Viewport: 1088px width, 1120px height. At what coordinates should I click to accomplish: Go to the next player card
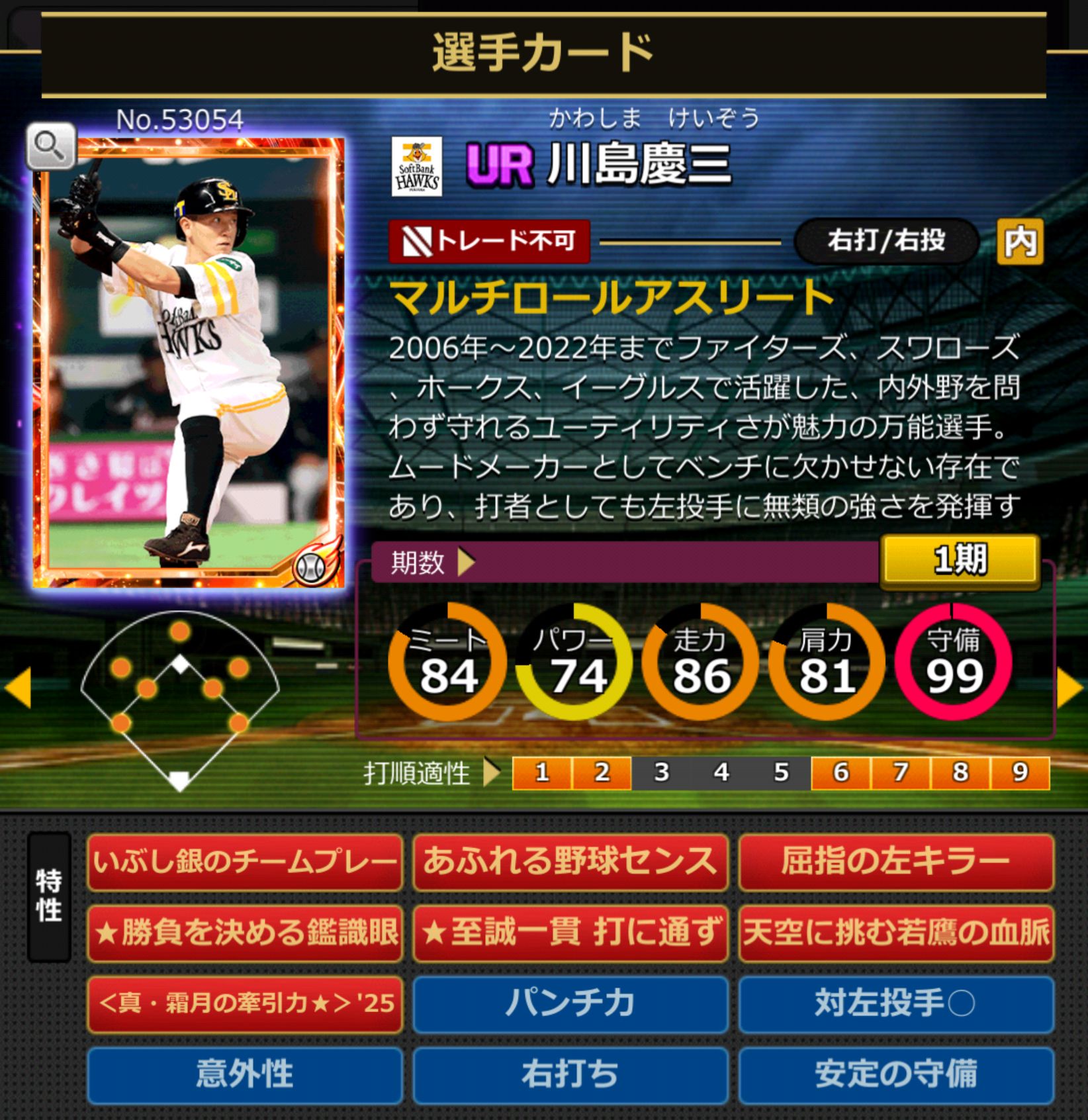click(1070, 688)
